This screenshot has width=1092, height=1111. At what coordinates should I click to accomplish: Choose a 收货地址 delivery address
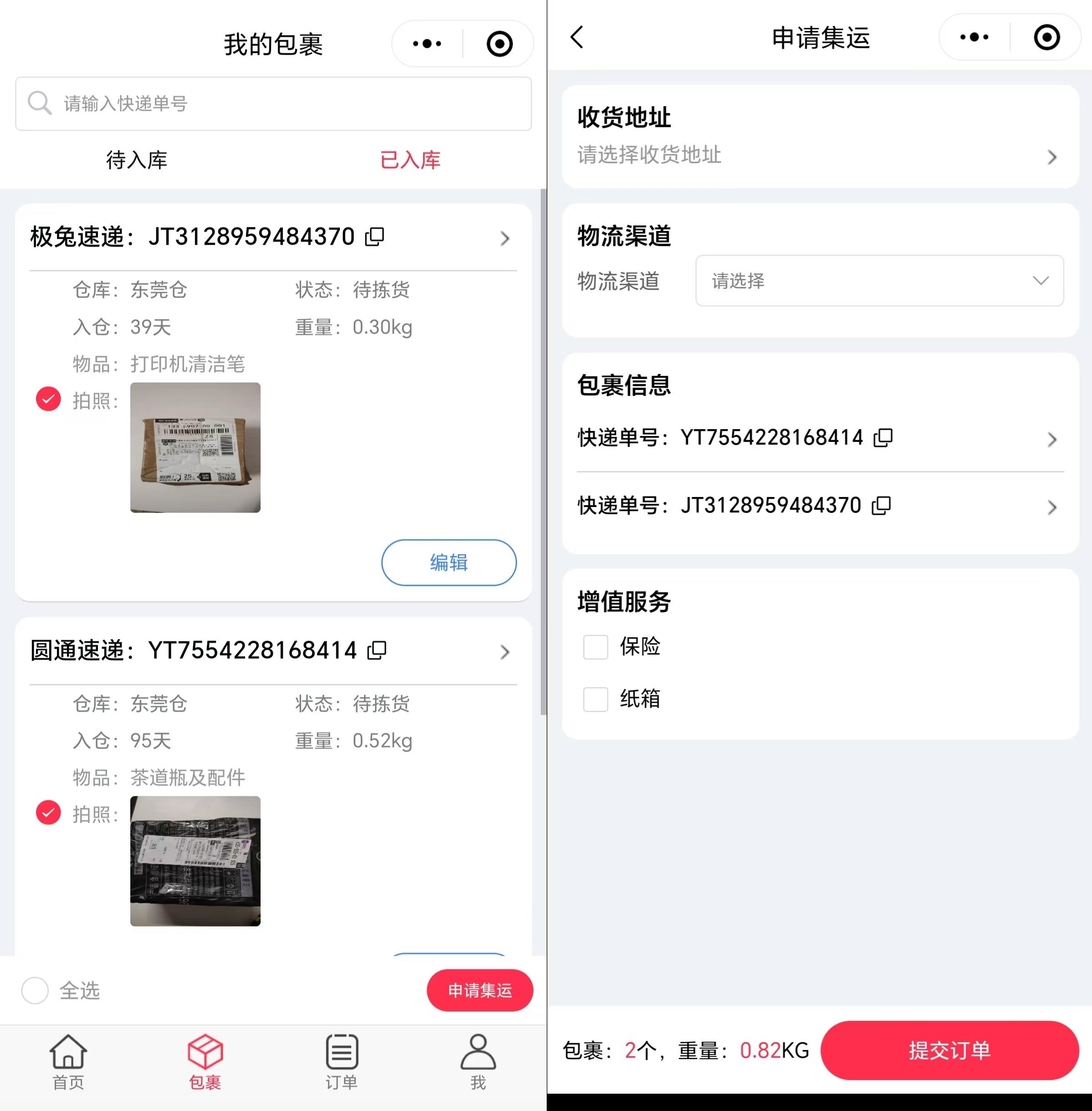[x=820, y=155]
